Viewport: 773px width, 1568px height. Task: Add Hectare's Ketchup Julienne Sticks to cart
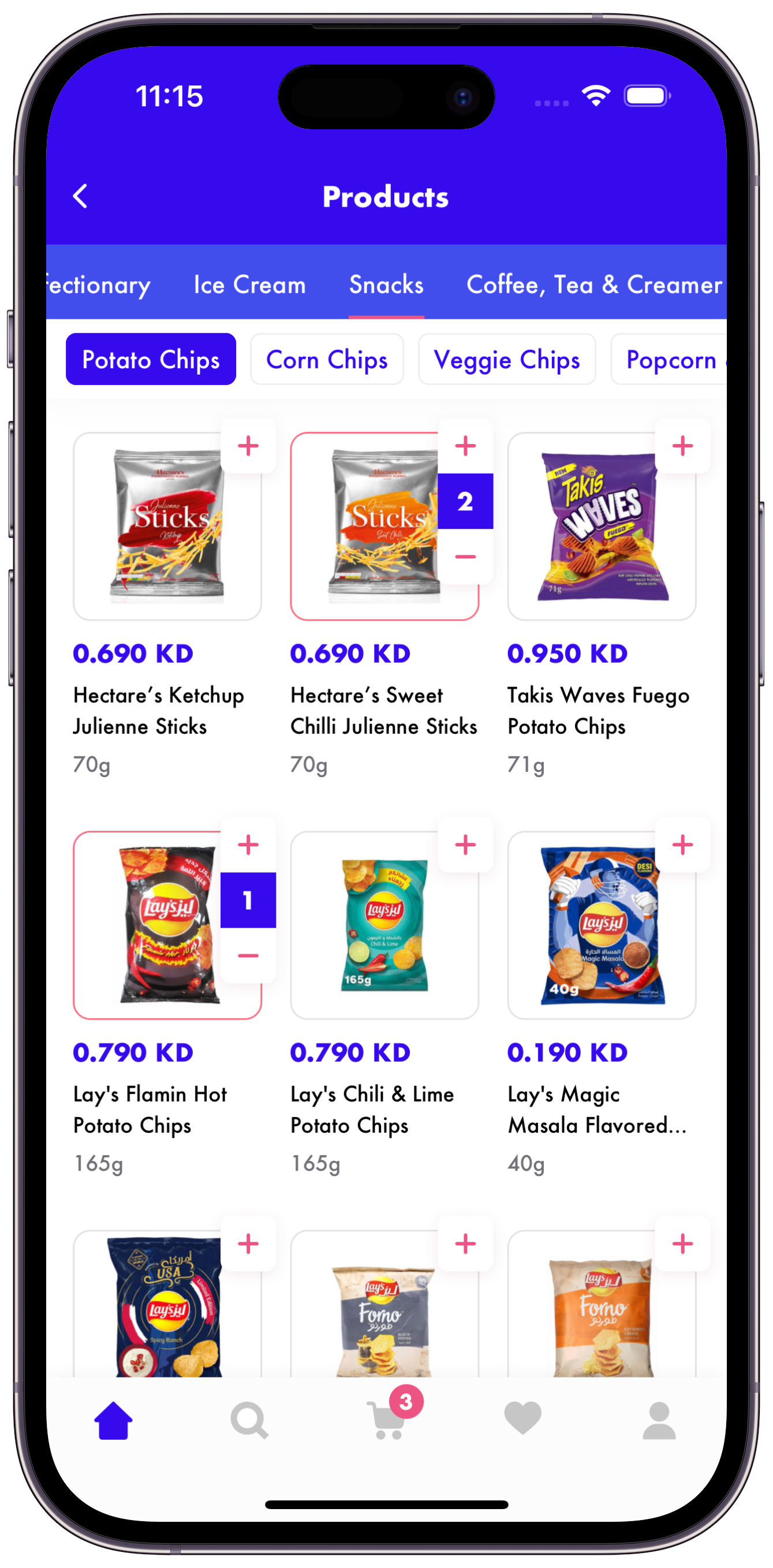tap(248, 446)
